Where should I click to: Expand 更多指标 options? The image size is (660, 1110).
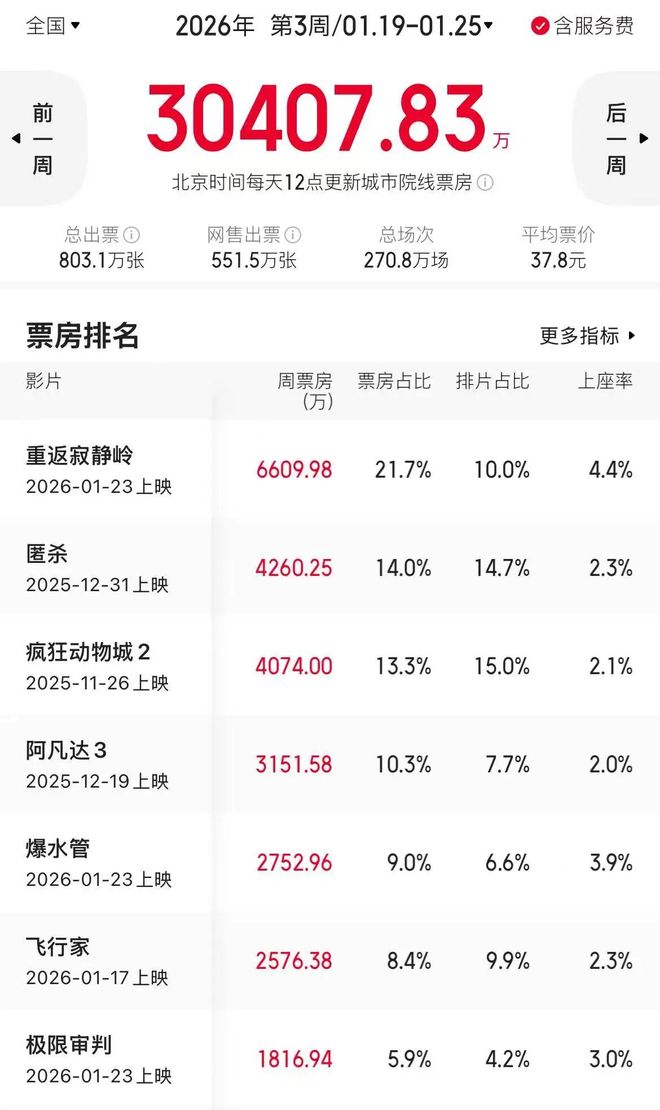pyautogui.click(x=587, y=336)
